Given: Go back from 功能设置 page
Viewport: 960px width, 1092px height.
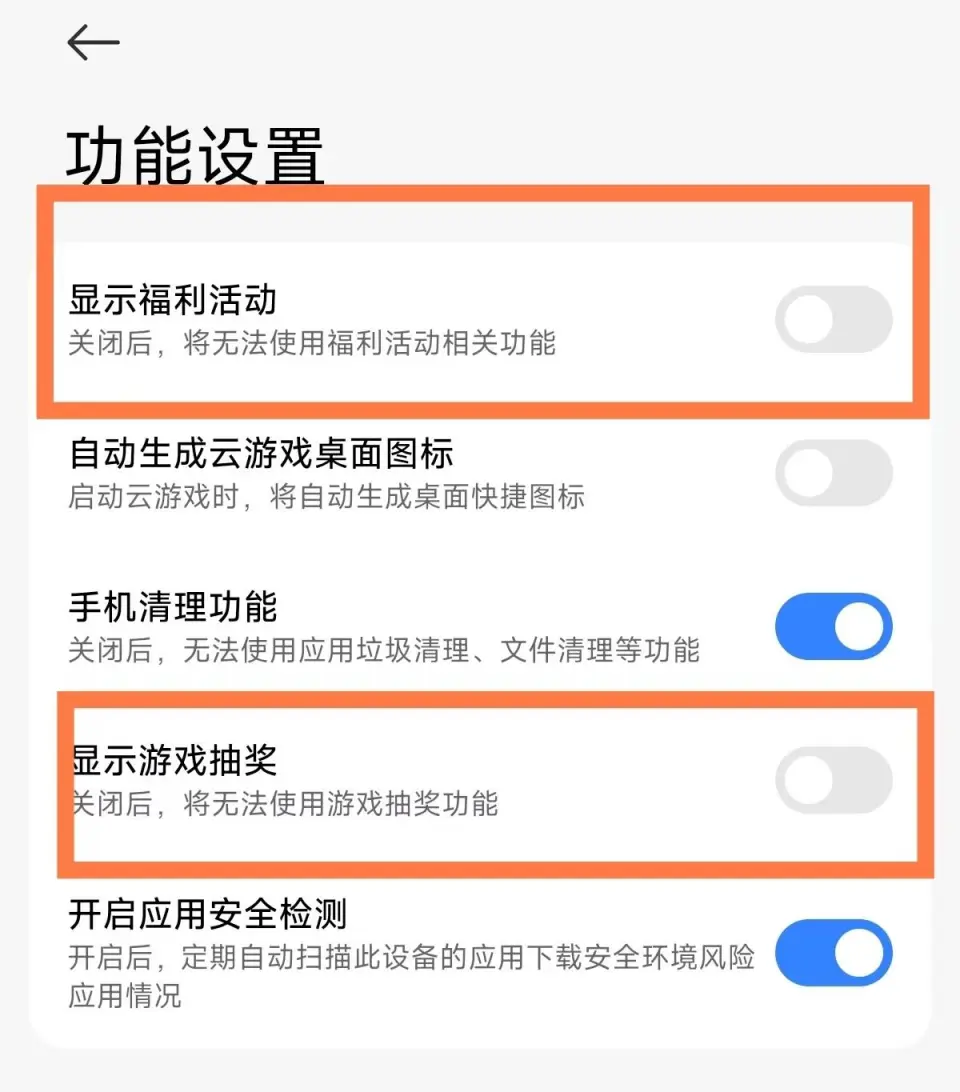Looking at the screenshot, I should coord(93,42).
